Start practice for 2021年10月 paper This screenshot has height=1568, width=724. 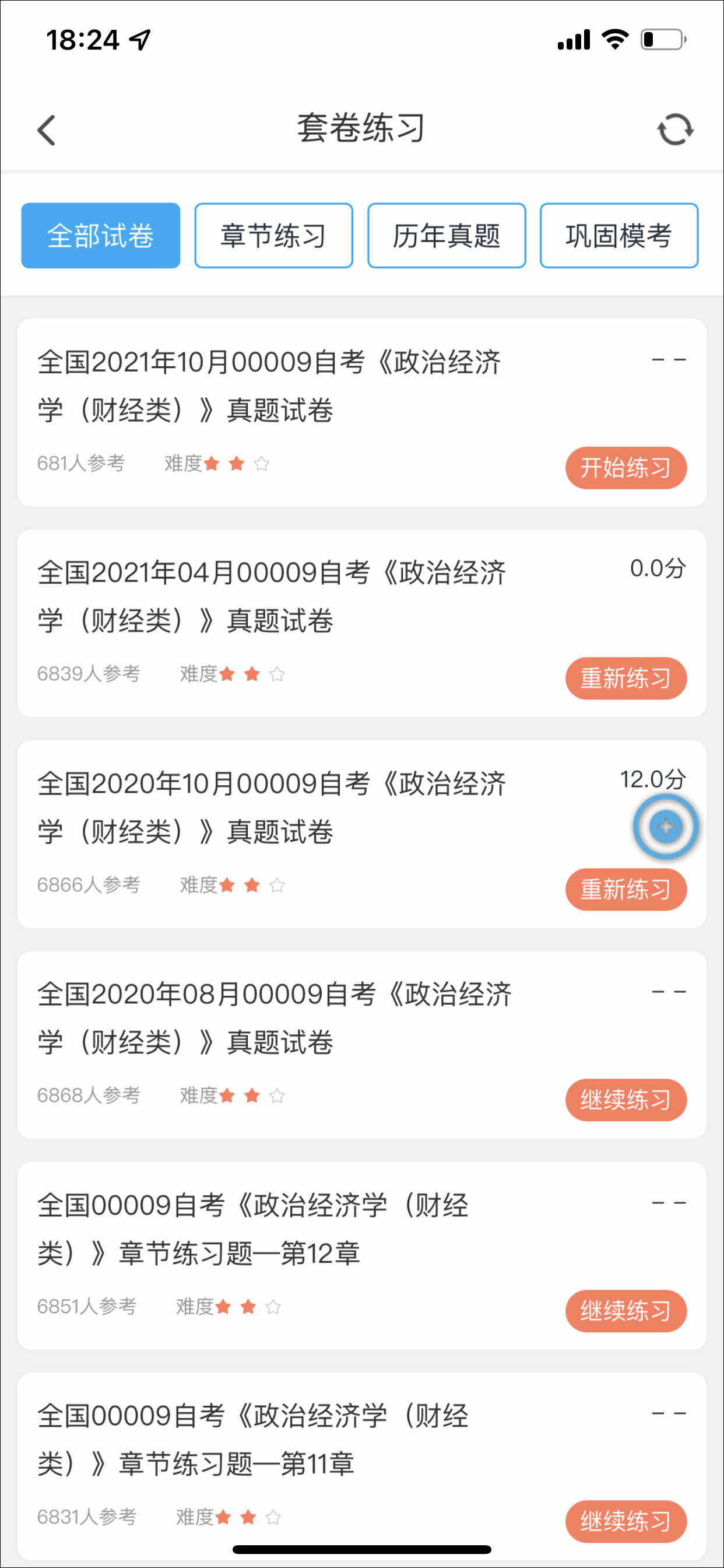[625, 467]
